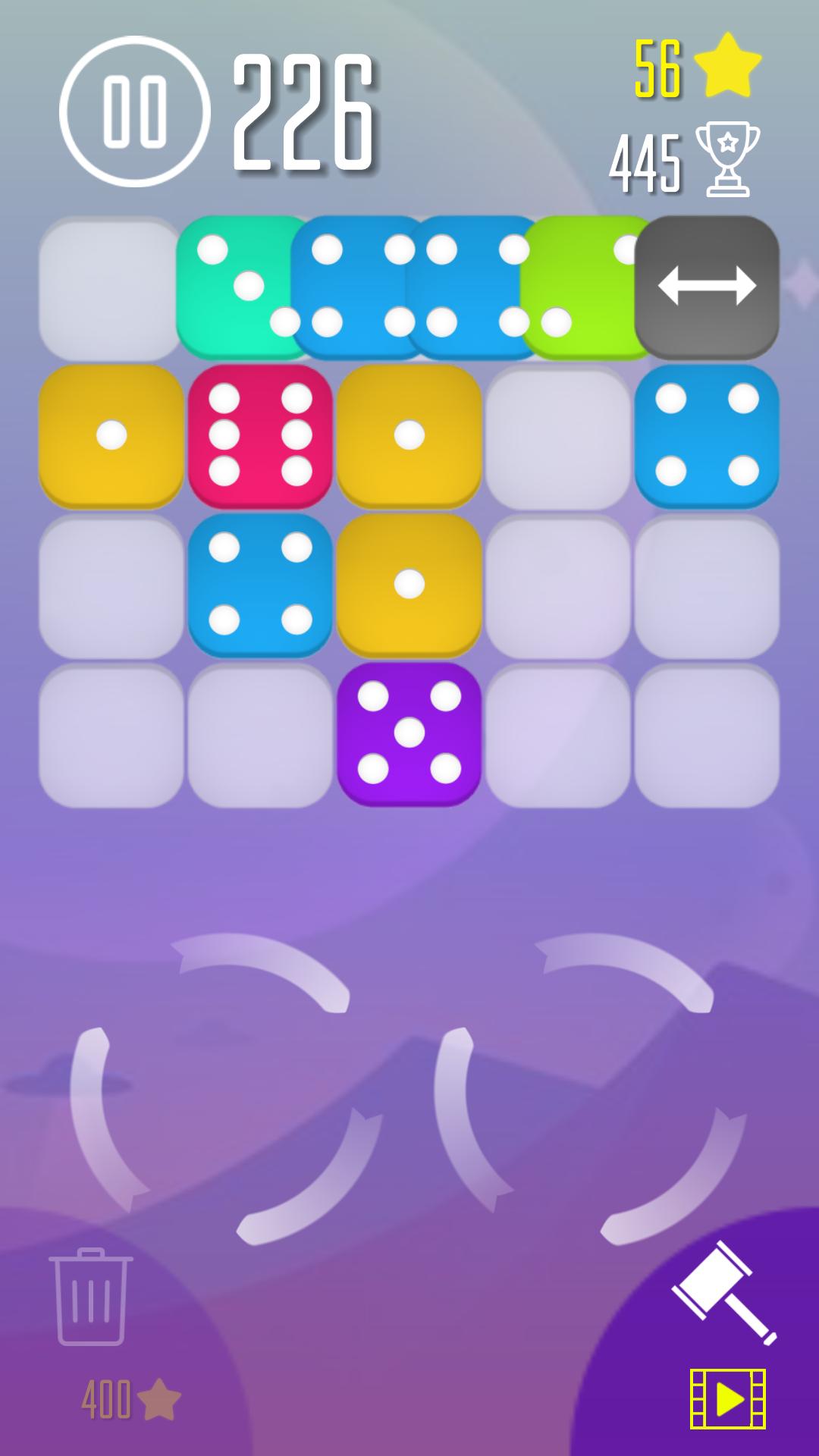
Task: Select the purple five-dot die
Action: click(409, 733)
